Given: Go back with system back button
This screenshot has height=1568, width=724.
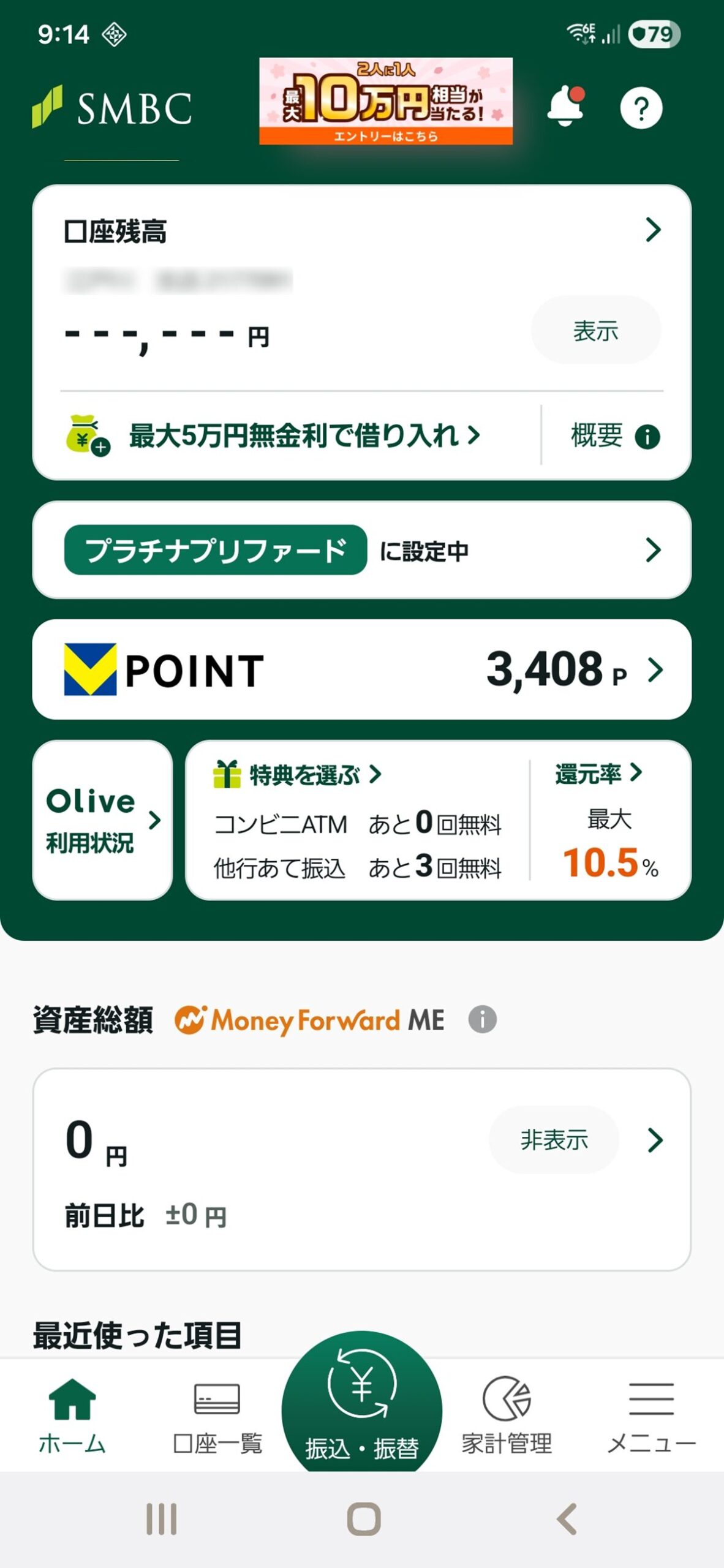Looking at the screenshot, I should (x=567, y=1520).
